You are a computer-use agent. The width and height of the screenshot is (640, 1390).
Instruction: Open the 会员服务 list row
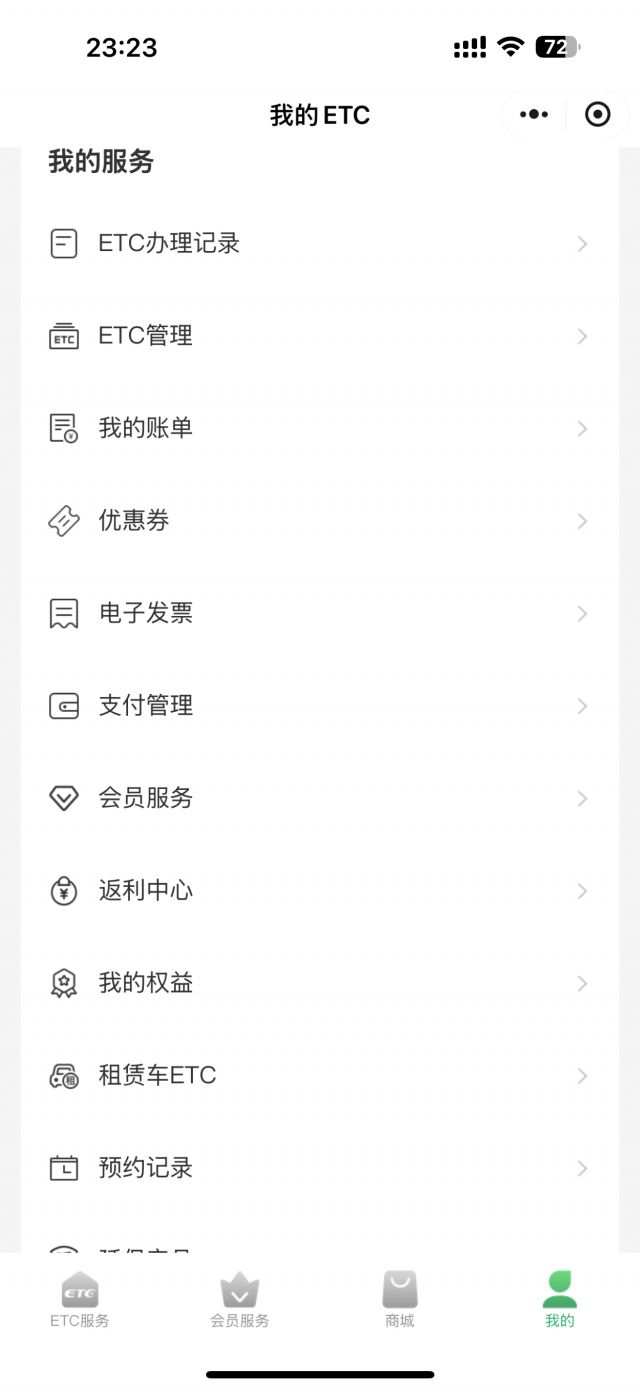(x=319, y=798)
